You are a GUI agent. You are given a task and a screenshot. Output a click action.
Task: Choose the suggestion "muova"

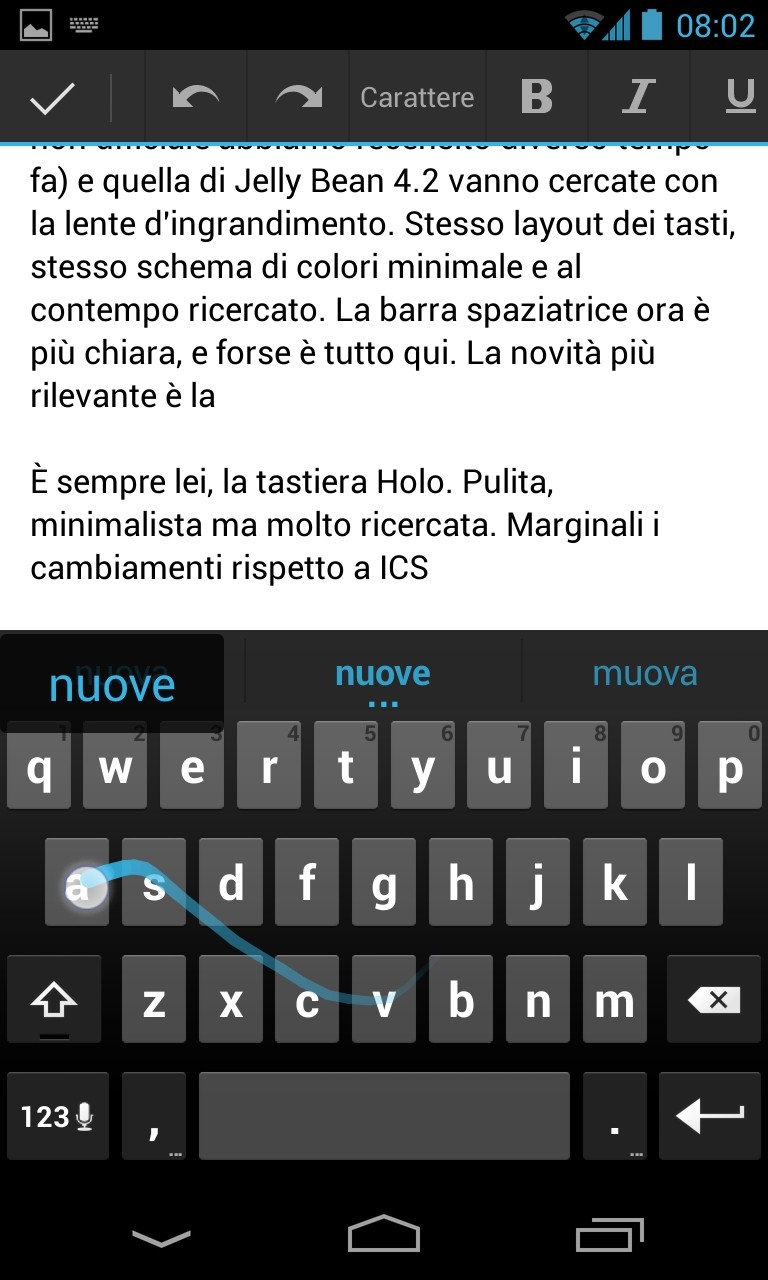645,674
